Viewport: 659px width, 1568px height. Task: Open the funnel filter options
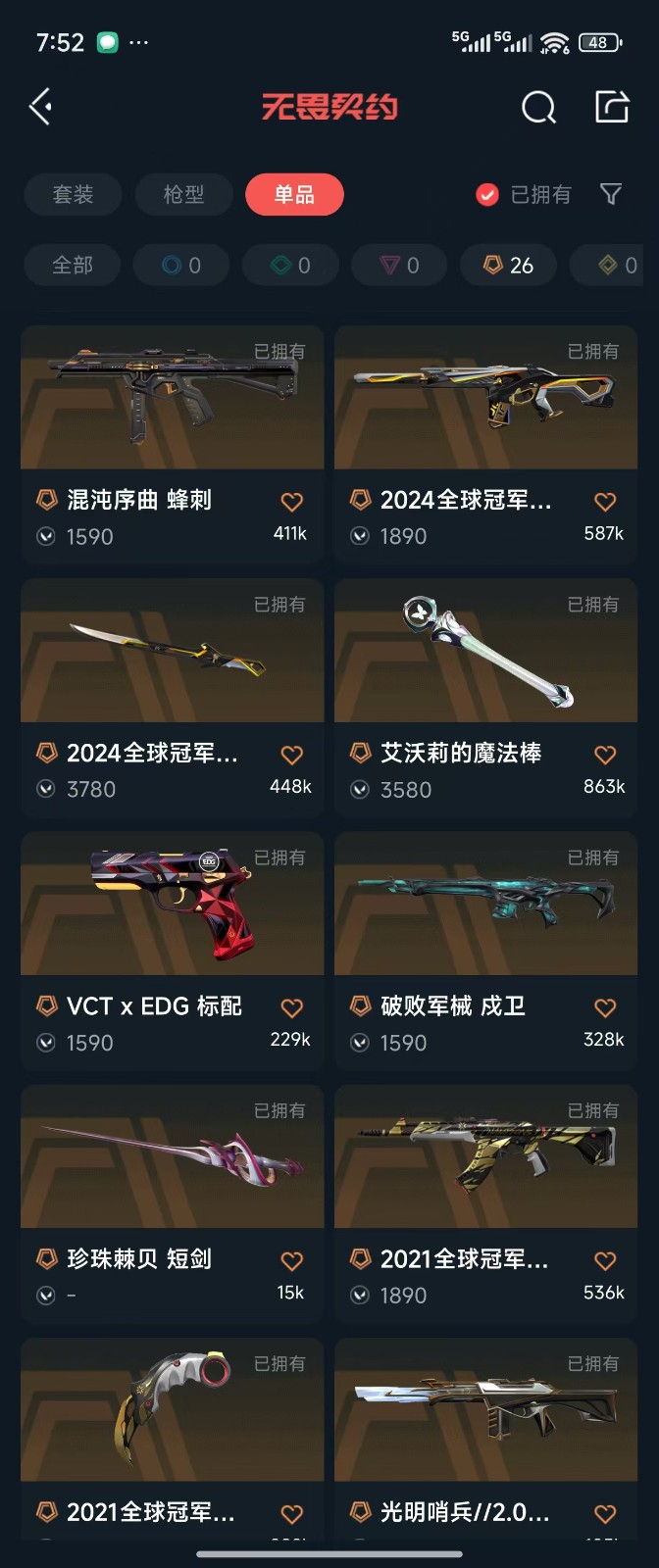click(611, 194)
